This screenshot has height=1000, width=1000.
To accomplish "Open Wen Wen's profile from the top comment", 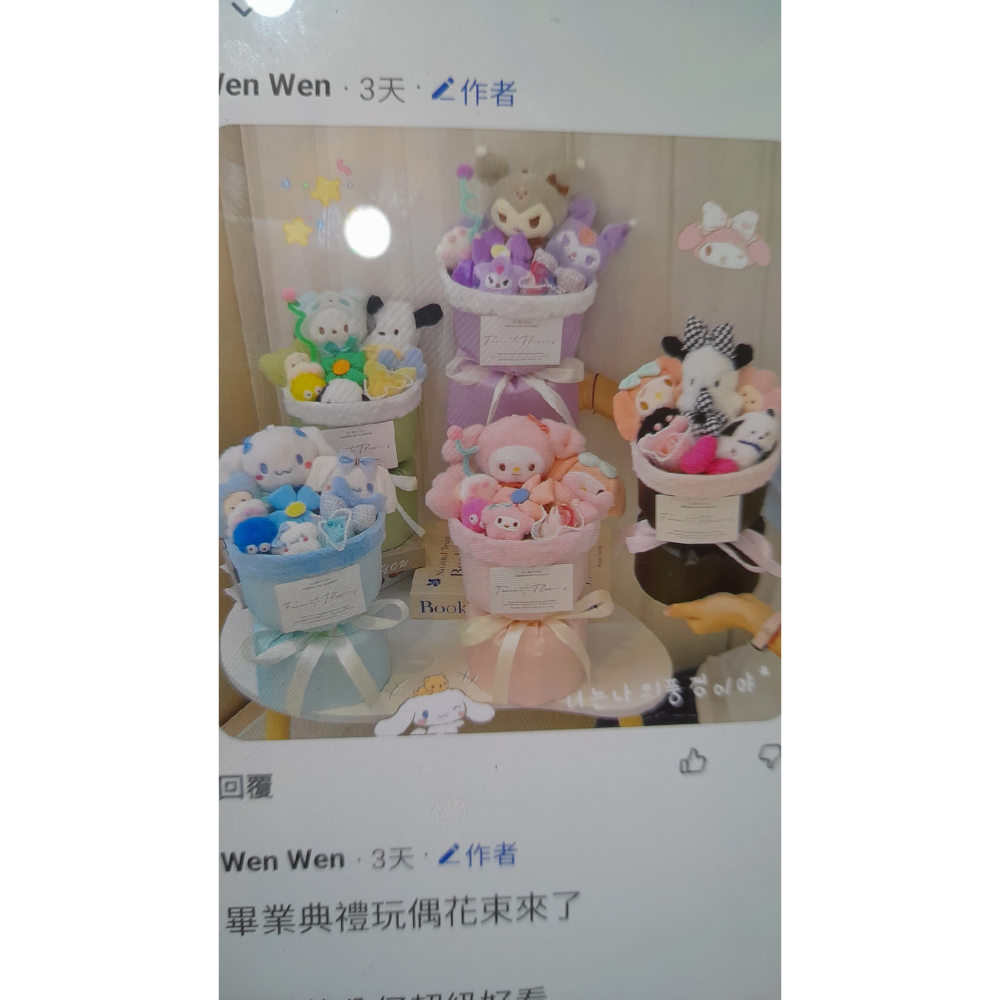I will [x=275, y=86].
